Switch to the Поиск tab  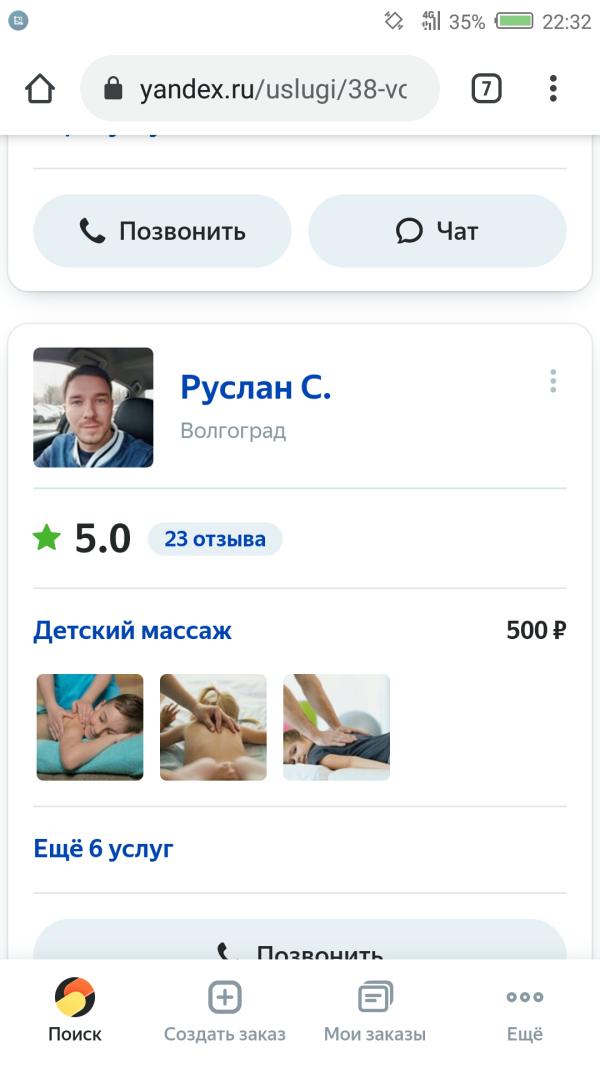(75, 1010)
